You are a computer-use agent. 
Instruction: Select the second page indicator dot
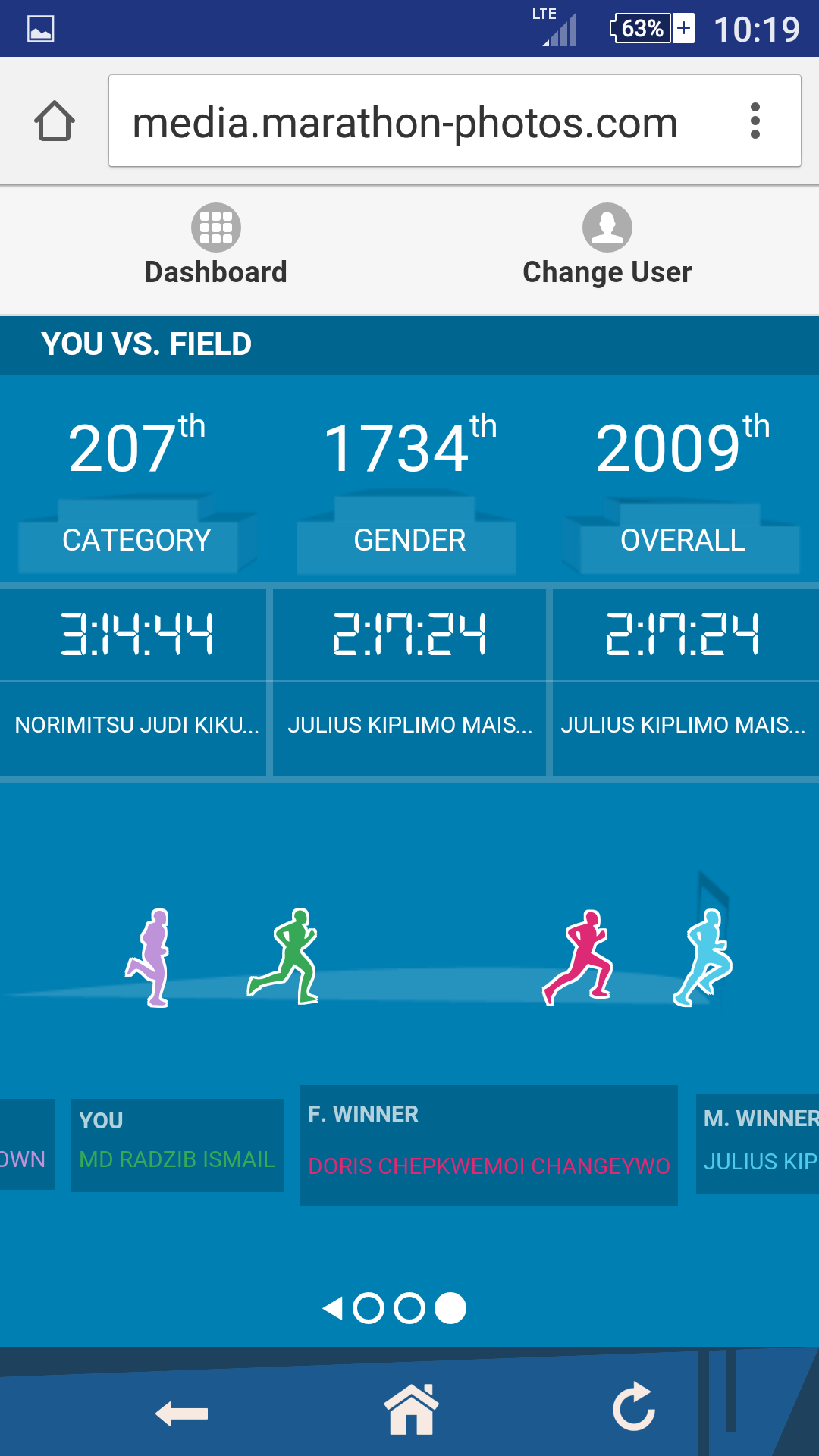pyautogui.click(x=410, y=1308)
